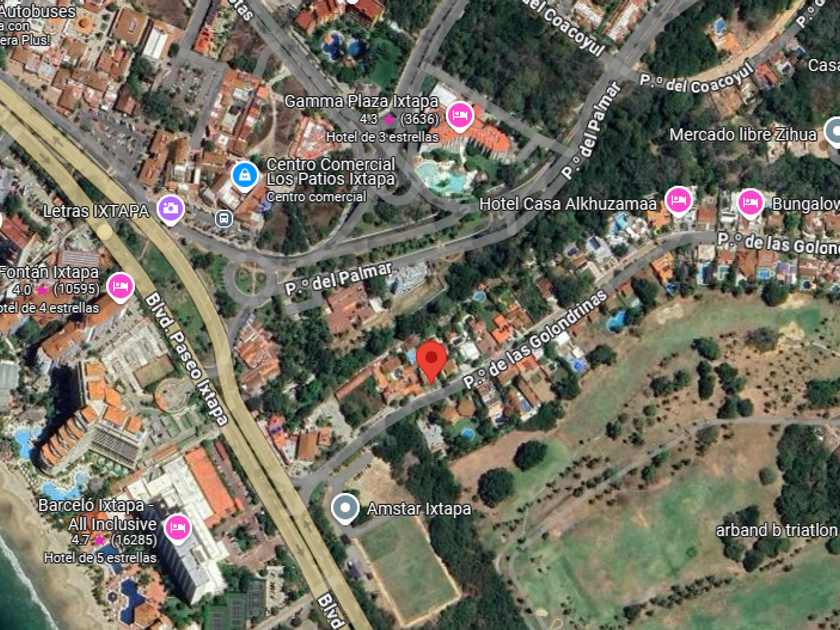The image size is (840, 630).
Task: Open the Gamma Plaza Ixtapa hotel marker
Action: (x=460, y=115)
